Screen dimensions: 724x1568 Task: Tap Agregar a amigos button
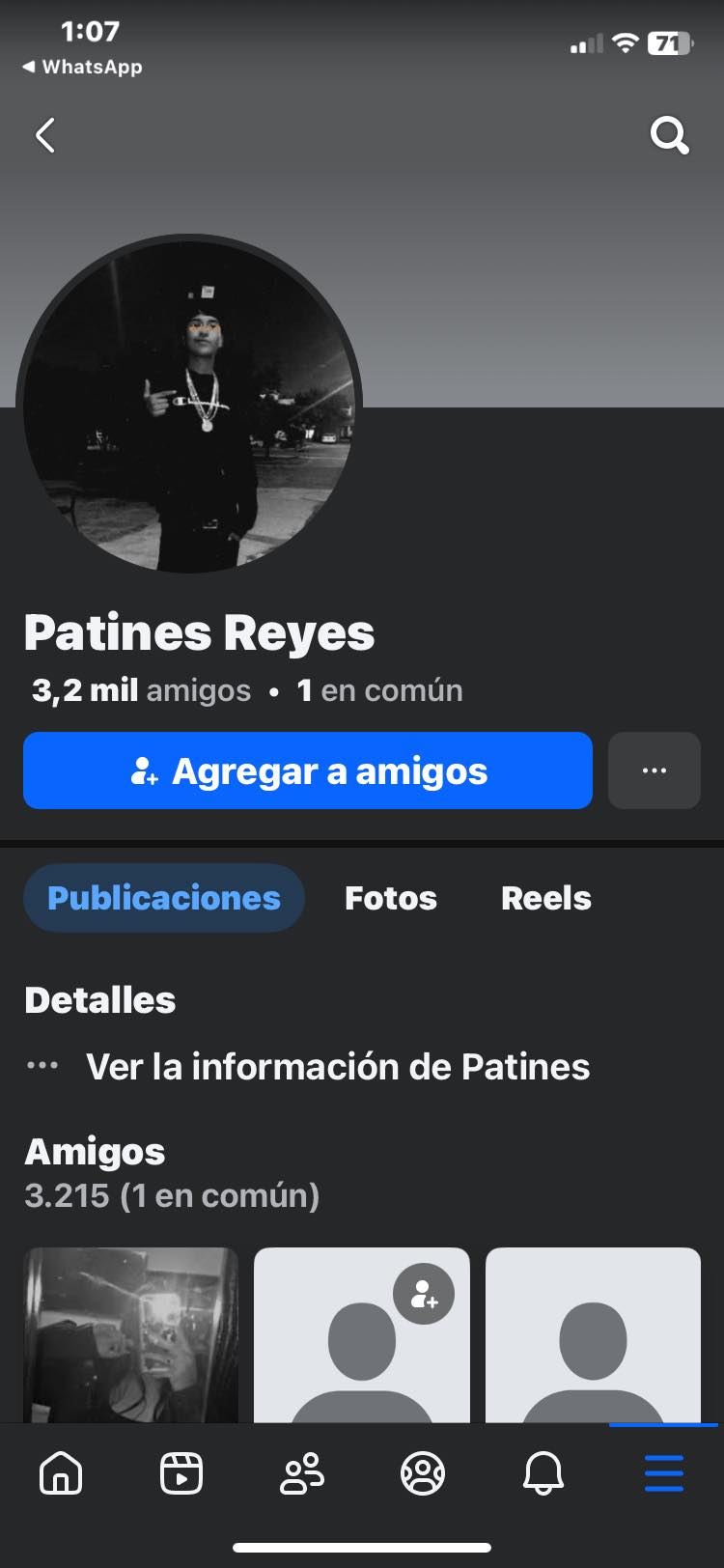click(307, 770)
